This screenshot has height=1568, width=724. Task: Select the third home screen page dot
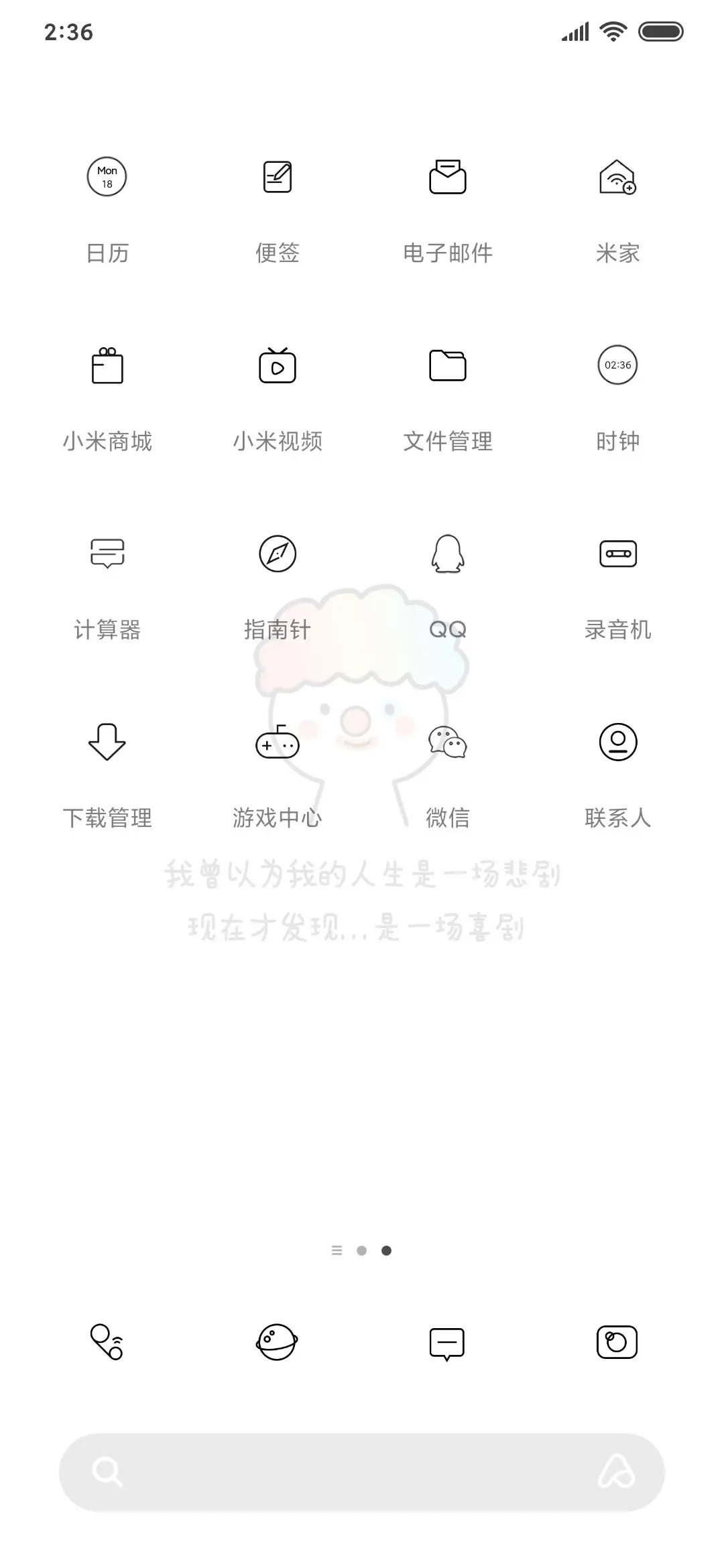tap(386, 1250)
